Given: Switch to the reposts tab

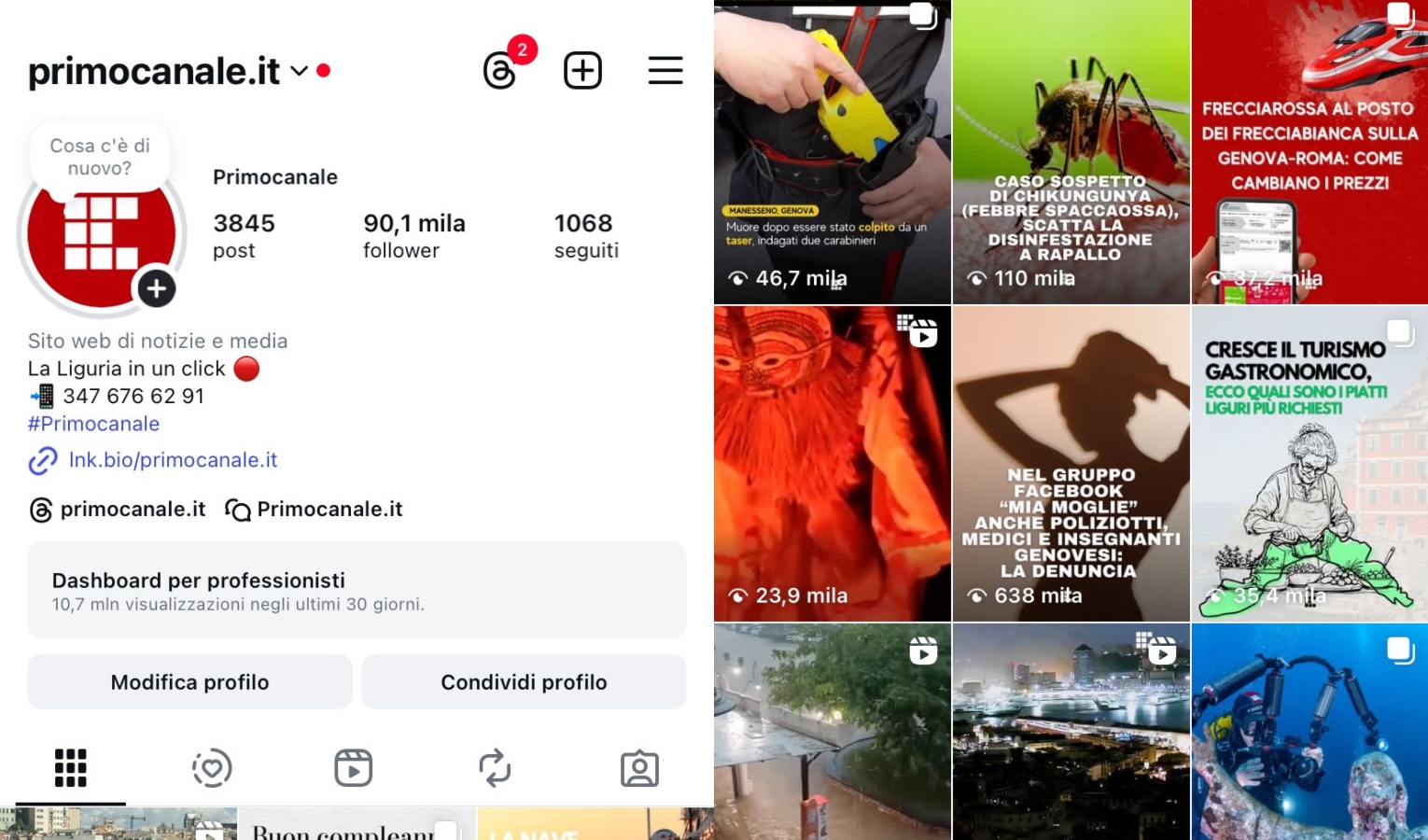Looking at the screenshot, I should (495, 768).
